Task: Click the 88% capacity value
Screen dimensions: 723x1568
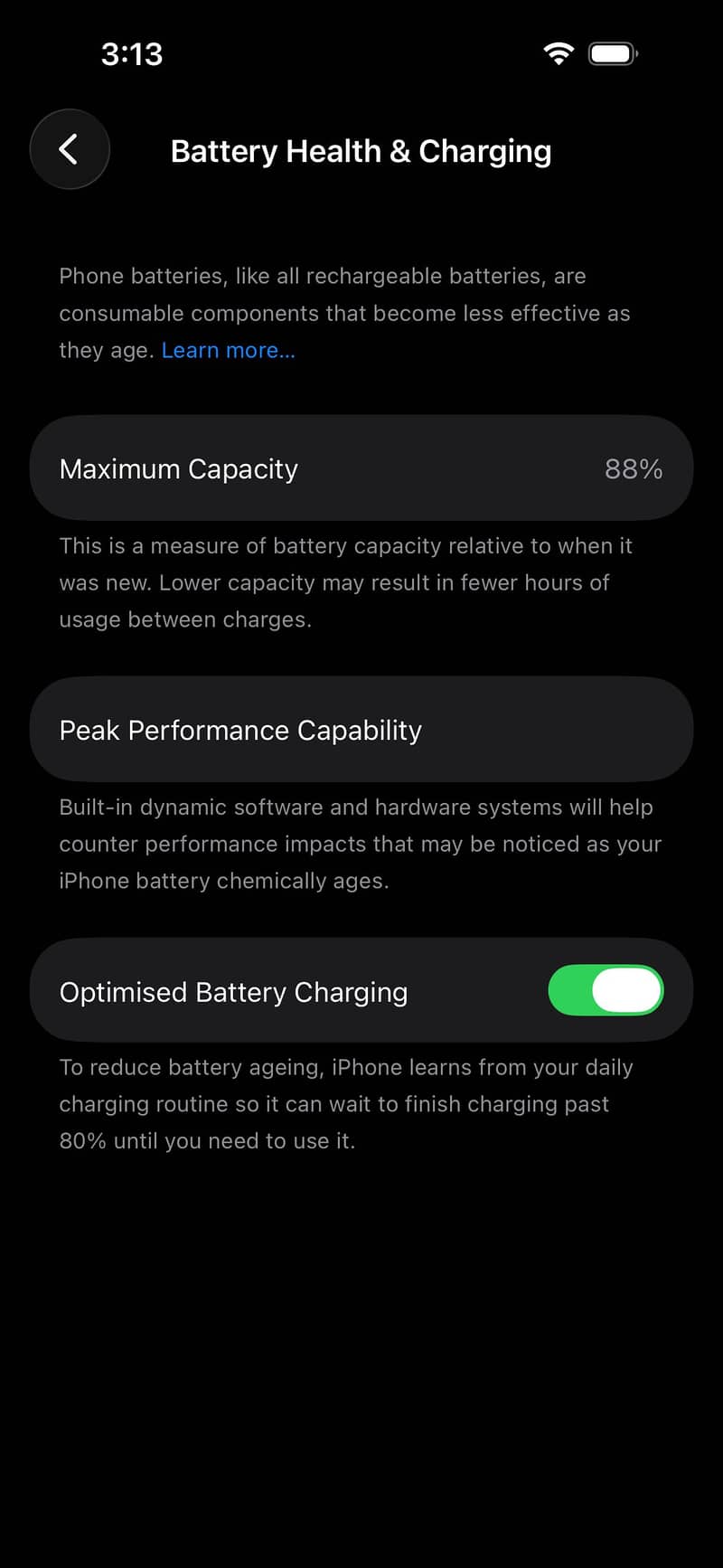Action: pos(634,468)
